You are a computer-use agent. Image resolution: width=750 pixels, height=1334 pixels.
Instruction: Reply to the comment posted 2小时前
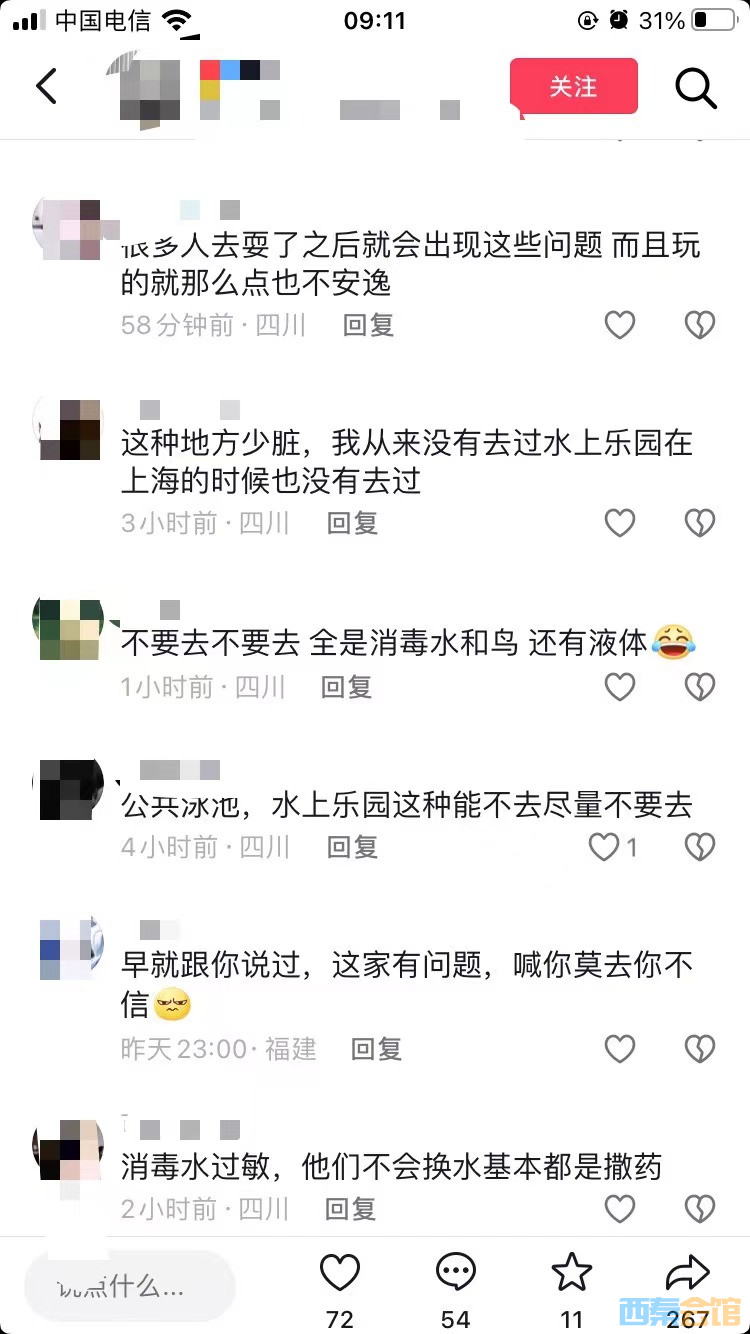pos(352,1209)
